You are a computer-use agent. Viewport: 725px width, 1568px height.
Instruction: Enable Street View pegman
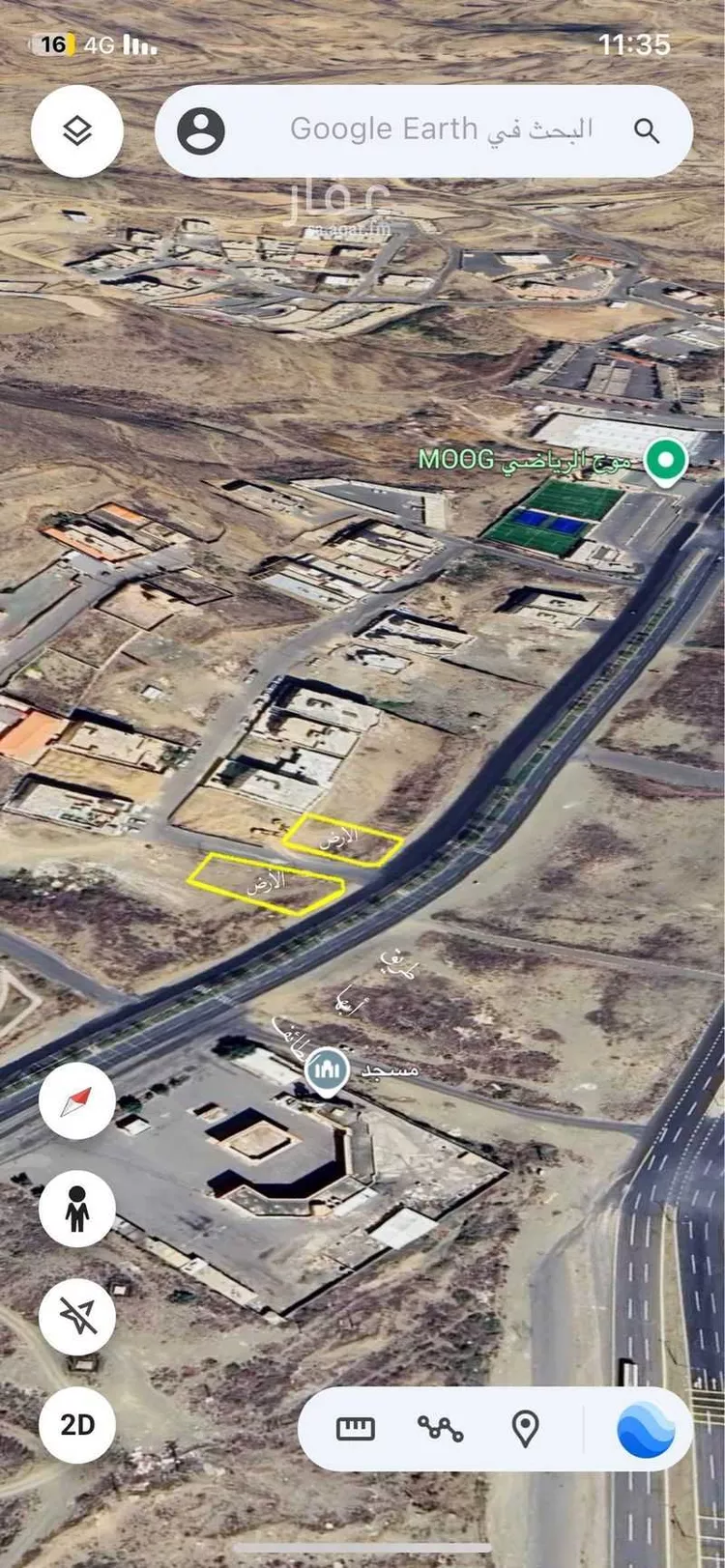(77, 1209)
